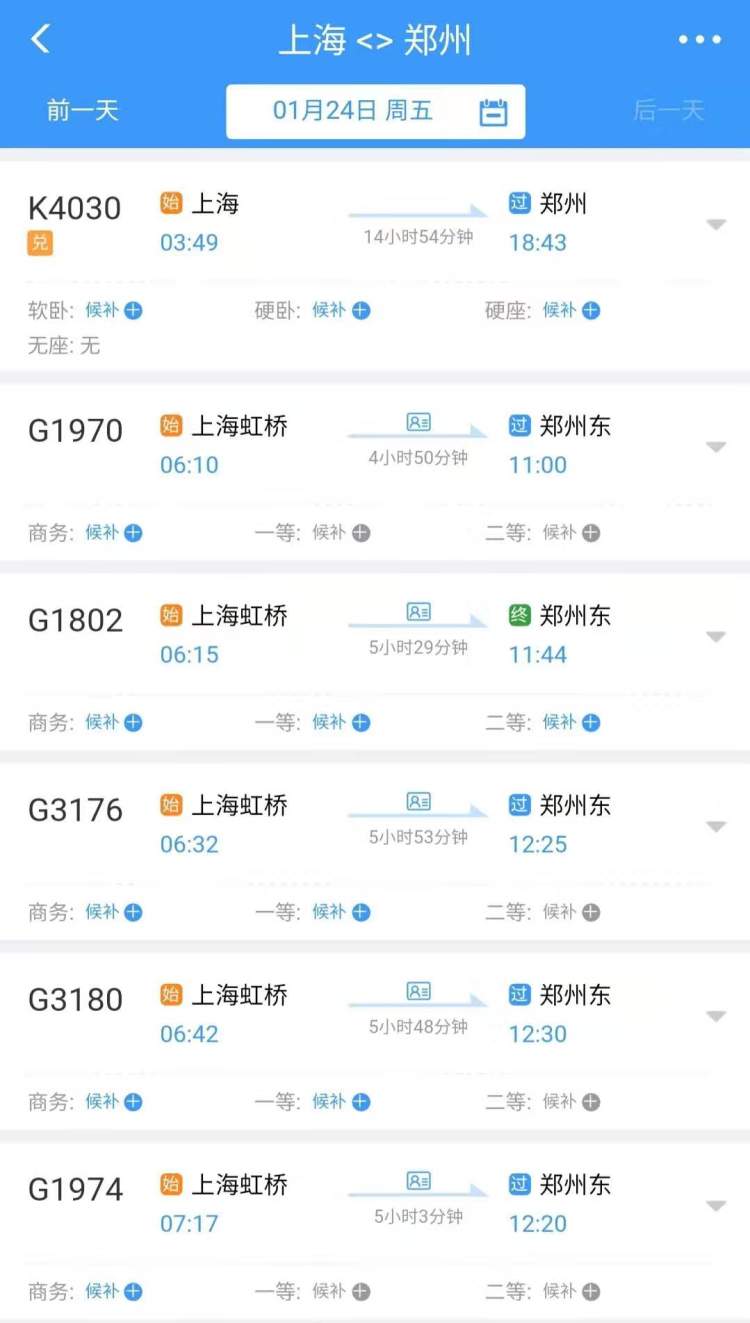Add K4030 硬座 waitlist (候补)

[571, 311]
